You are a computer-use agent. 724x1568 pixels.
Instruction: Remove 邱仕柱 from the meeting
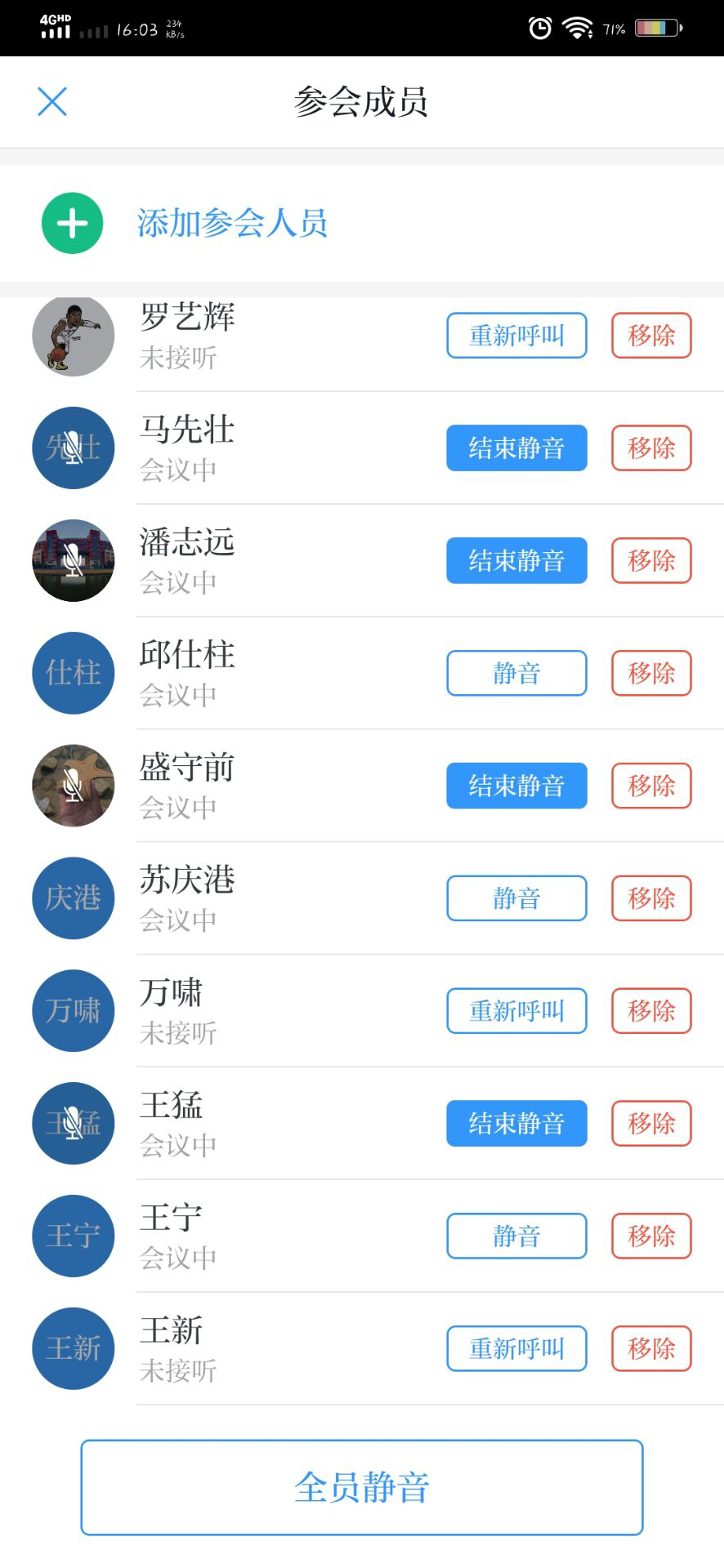[x=651, y=673]
